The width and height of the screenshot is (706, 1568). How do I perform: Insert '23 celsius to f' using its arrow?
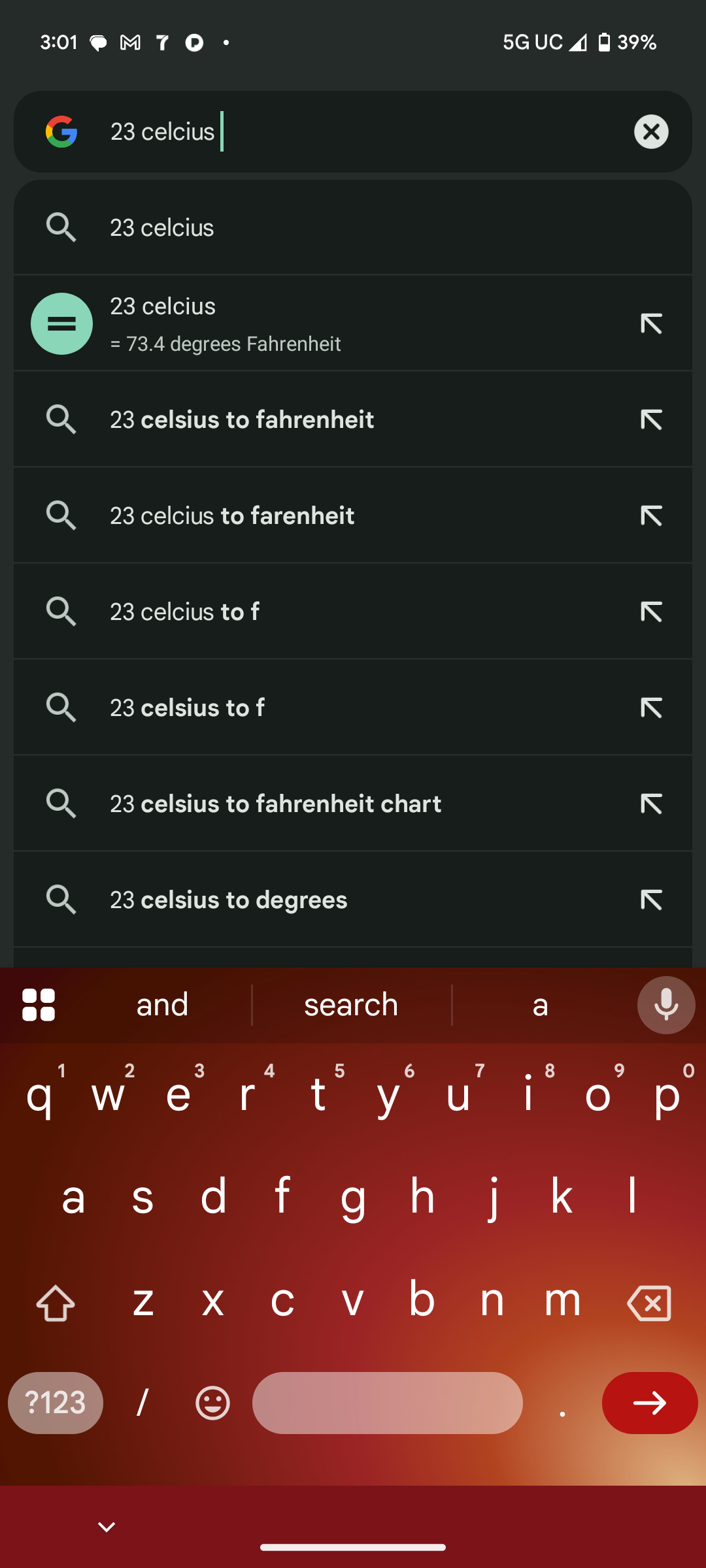tap(651, 708)
